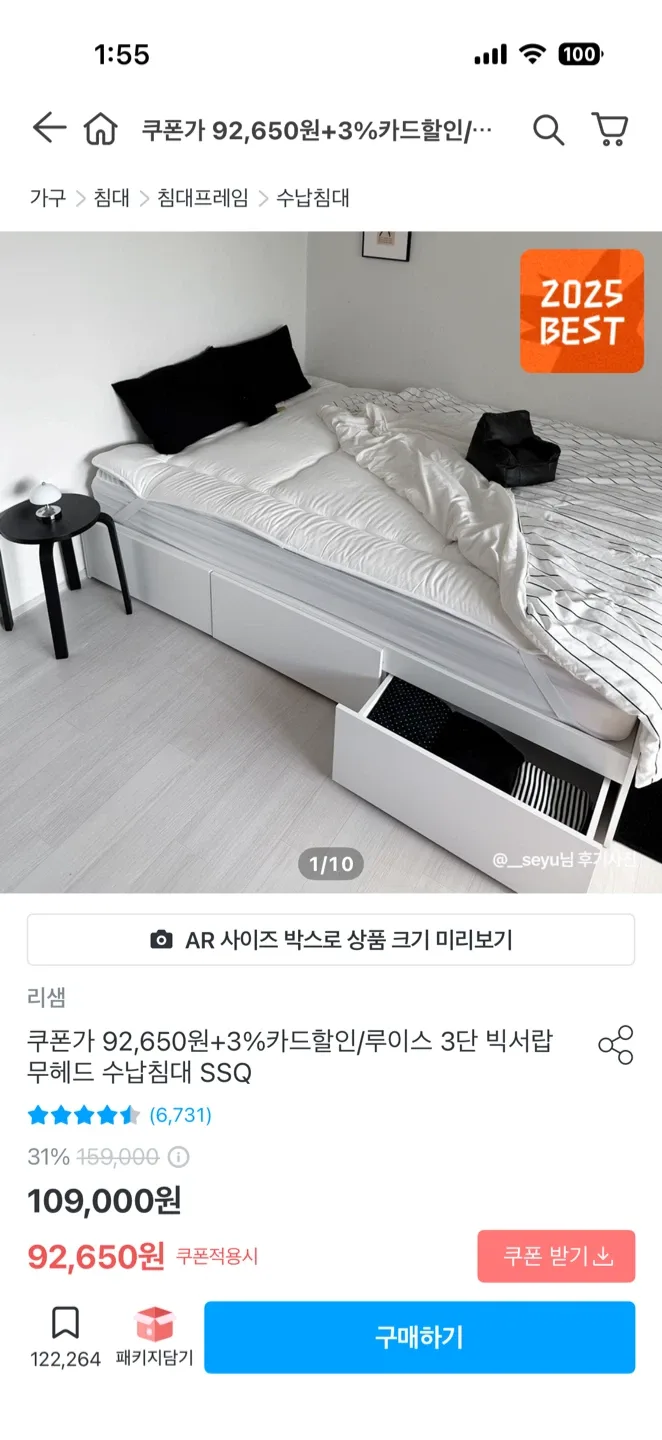Open the shopping cart

[x=609, y=129]
